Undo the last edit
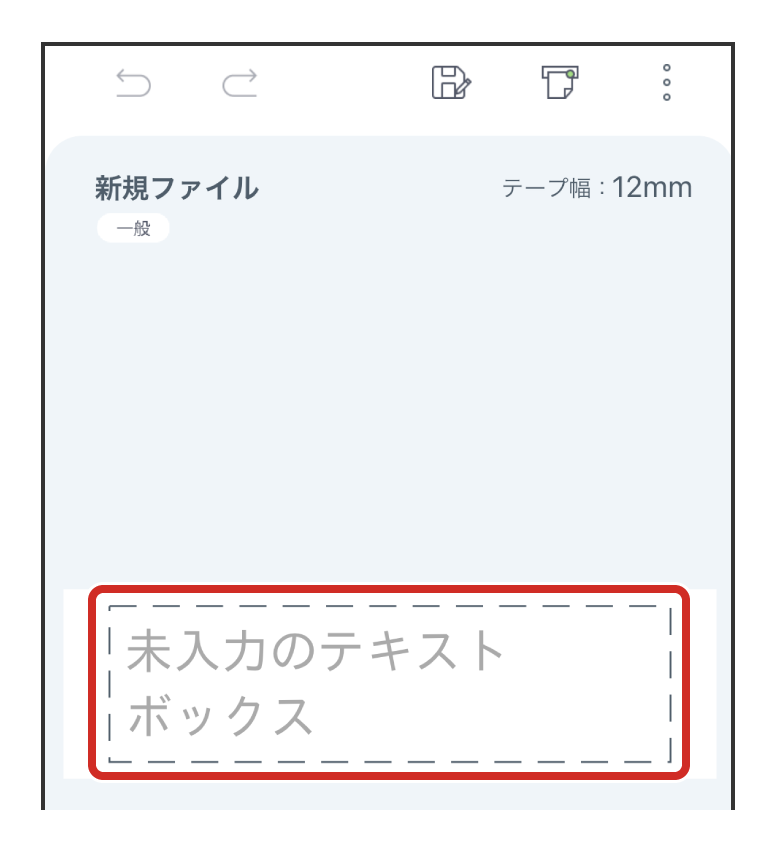 pos(133,82)
